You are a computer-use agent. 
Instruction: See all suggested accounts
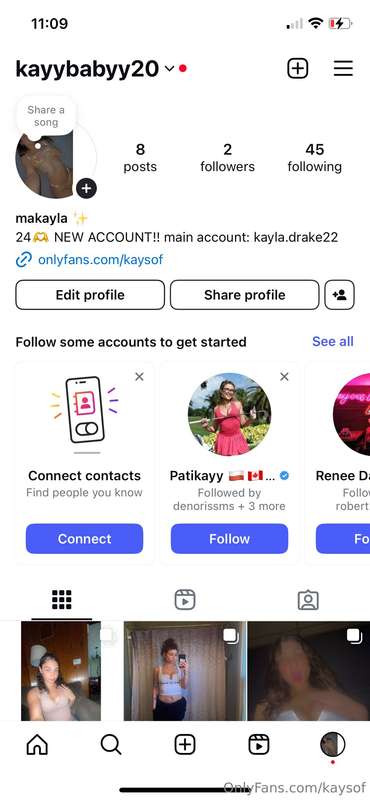[x=333, y=341]
